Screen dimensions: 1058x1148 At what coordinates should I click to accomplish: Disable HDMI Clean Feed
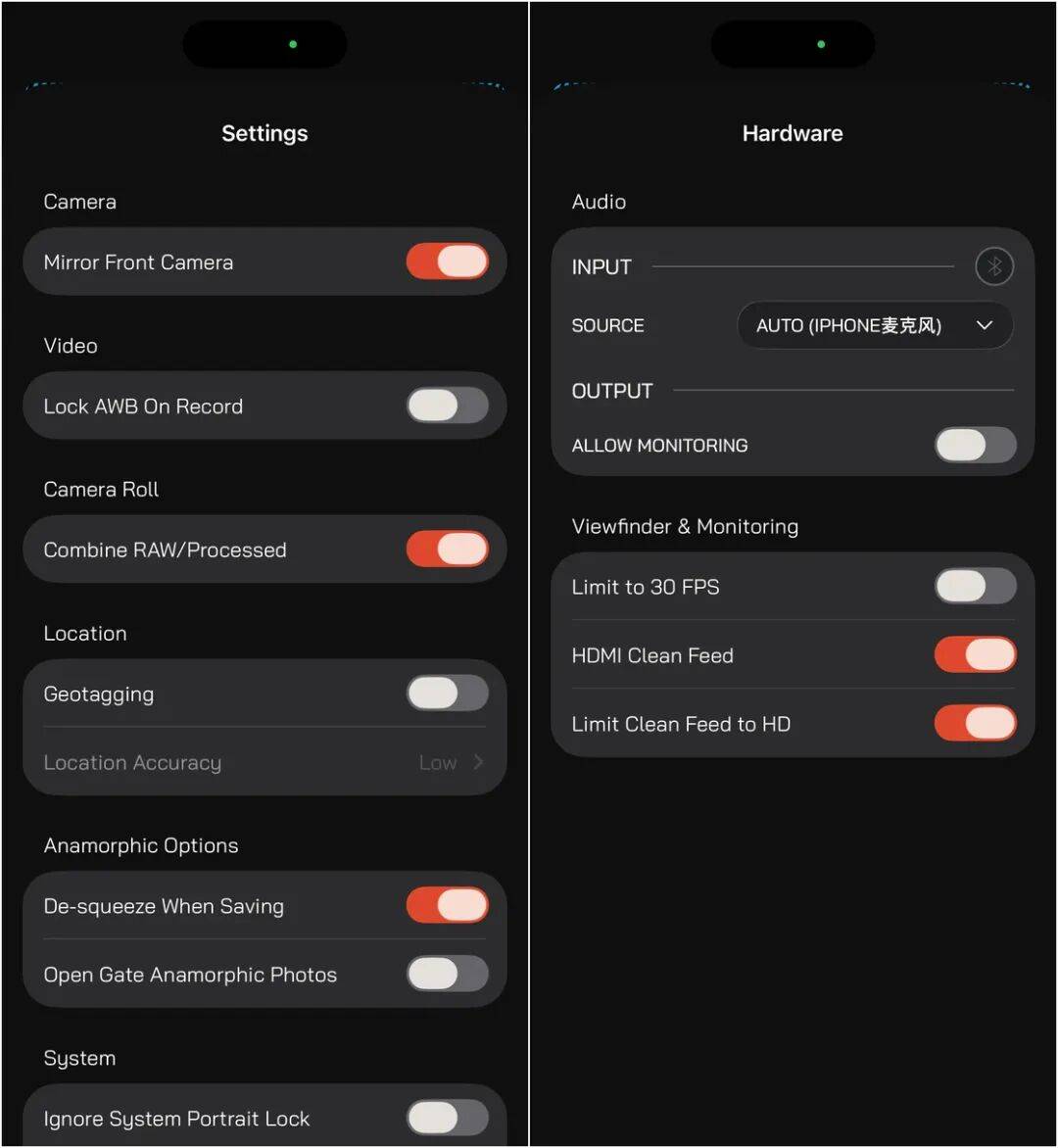tap(975, 654)
